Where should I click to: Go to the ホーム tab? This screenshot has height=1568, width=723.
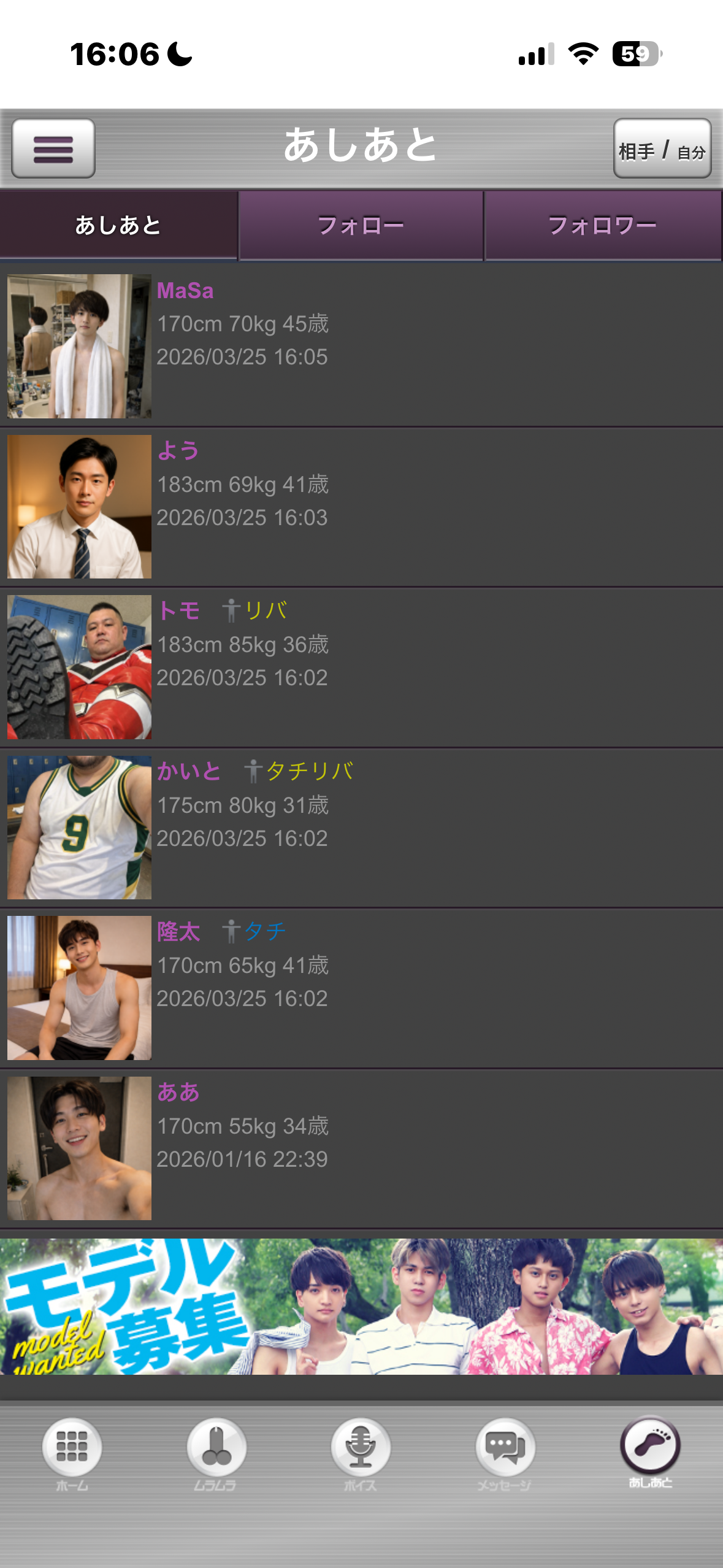72,1453
